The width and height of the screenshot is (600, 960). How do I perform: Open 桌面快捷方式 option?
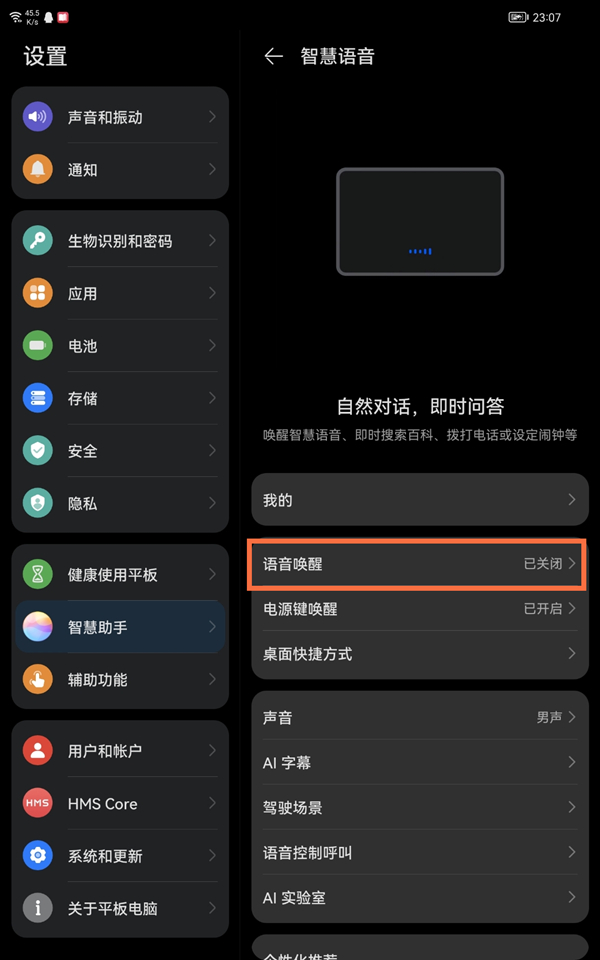click(419, 654)
